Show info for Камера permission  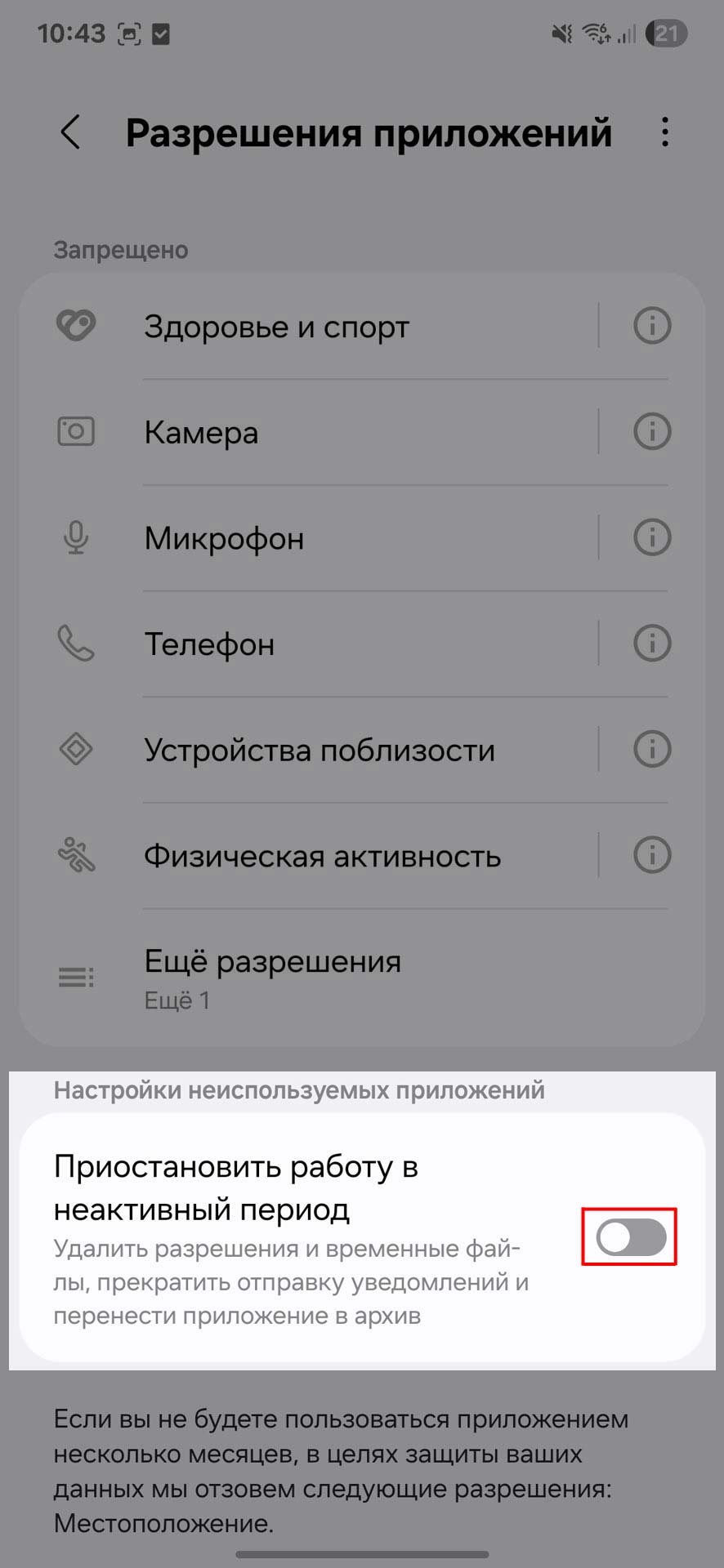(x=652, y=431)
